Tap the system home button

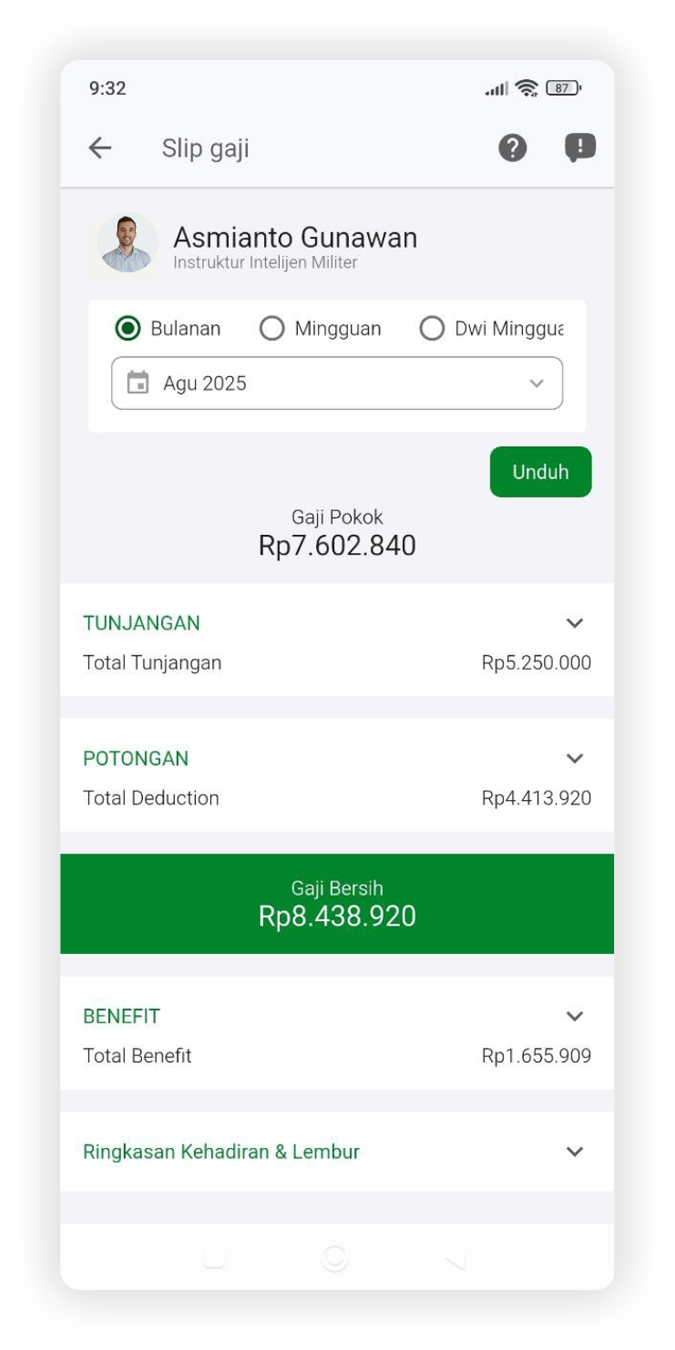tap(336, 1259)
